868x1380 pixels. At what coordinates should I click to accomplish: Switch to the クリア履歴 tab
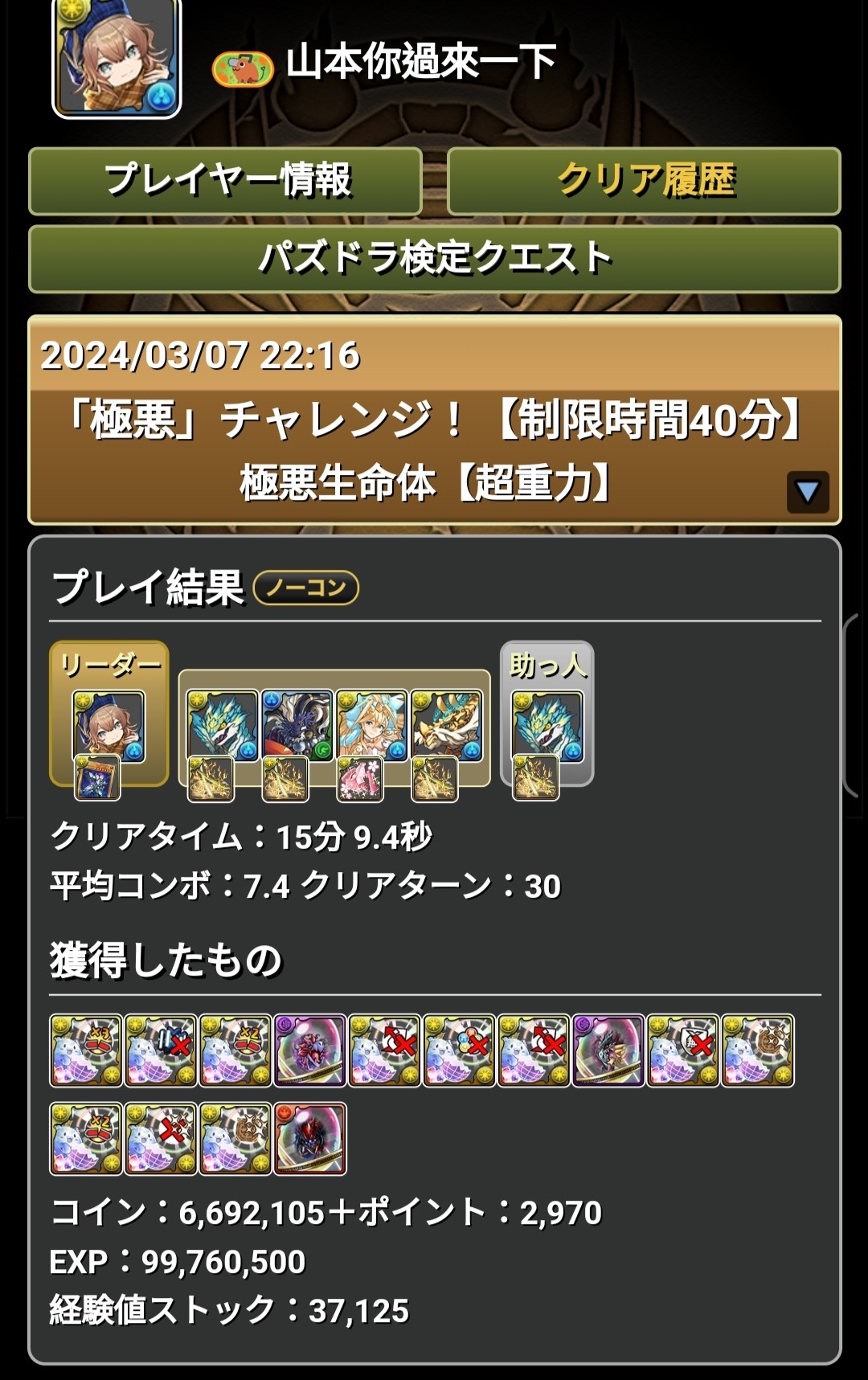click(644, 180)
